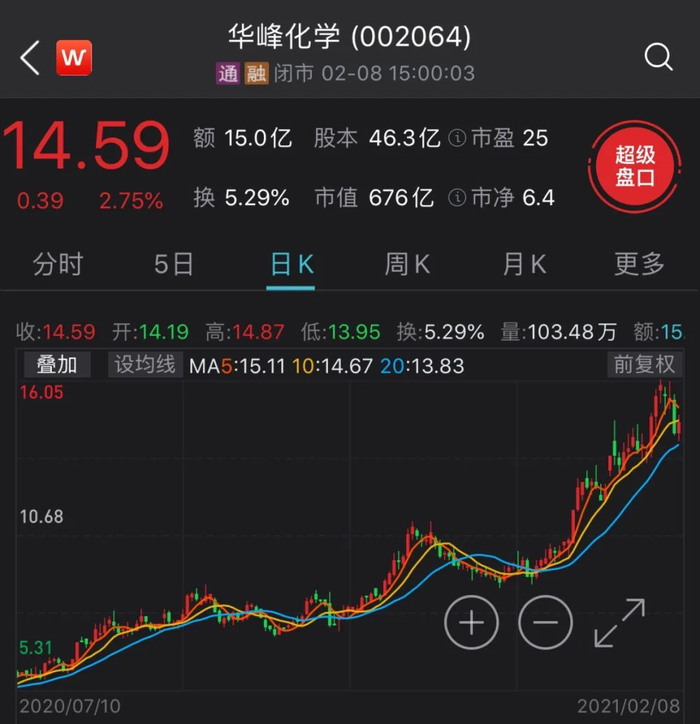Tap the info icon beside 市净
Viewport: 700px width, 724px height.
(458, 198)
